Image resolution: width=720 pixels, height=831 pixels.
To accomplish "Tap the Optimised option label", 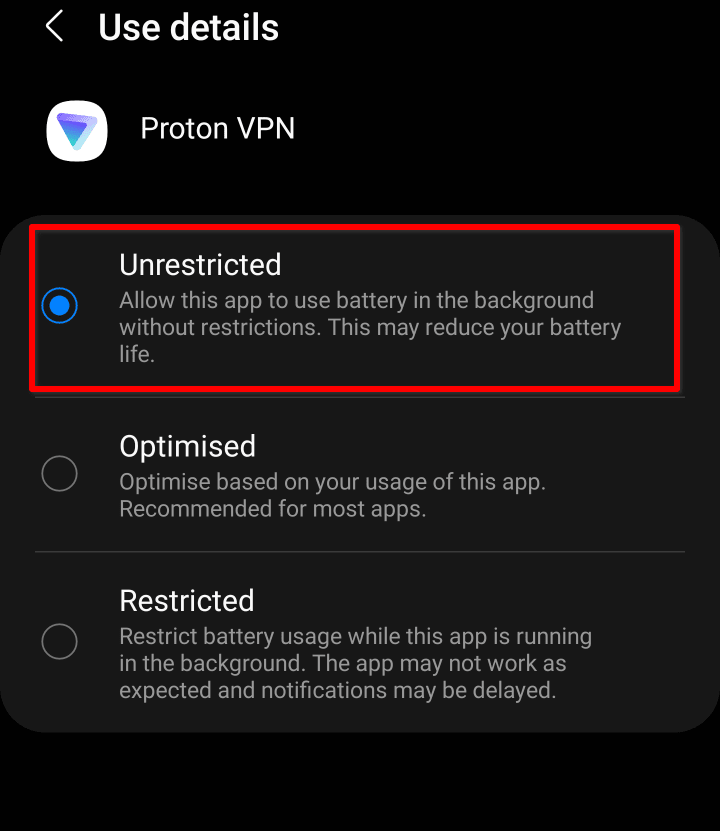I will pos(187,446).
